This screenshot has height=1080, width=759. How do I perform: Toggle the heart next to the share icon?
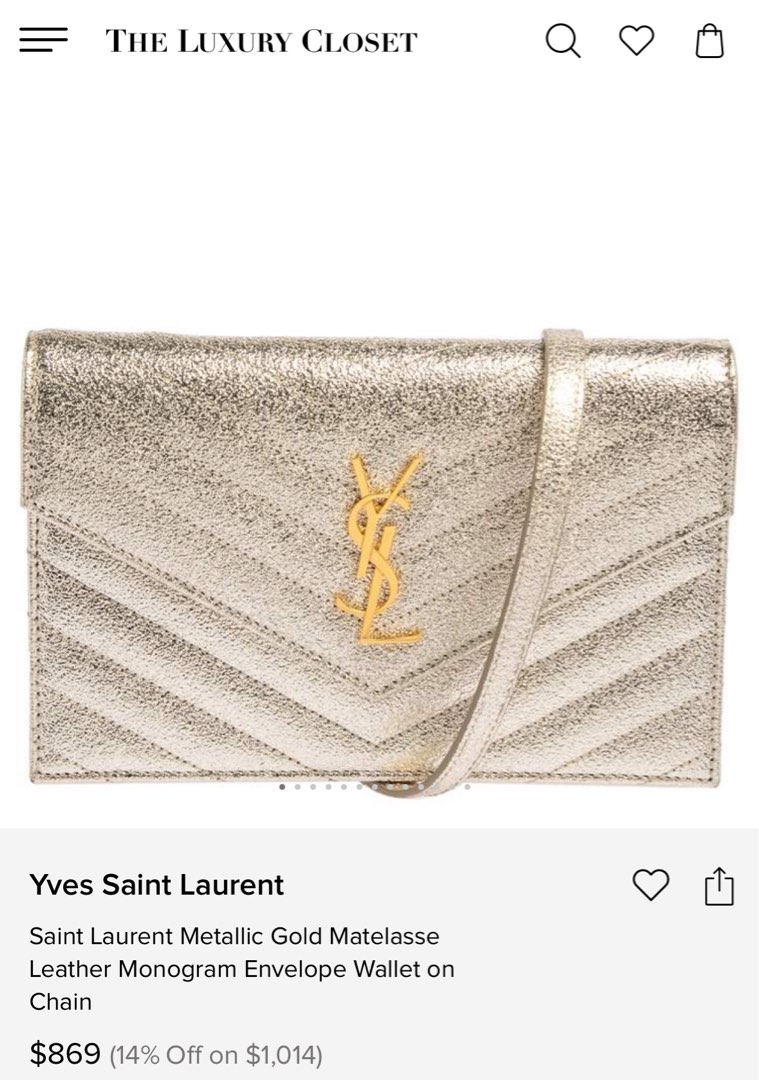652,885
